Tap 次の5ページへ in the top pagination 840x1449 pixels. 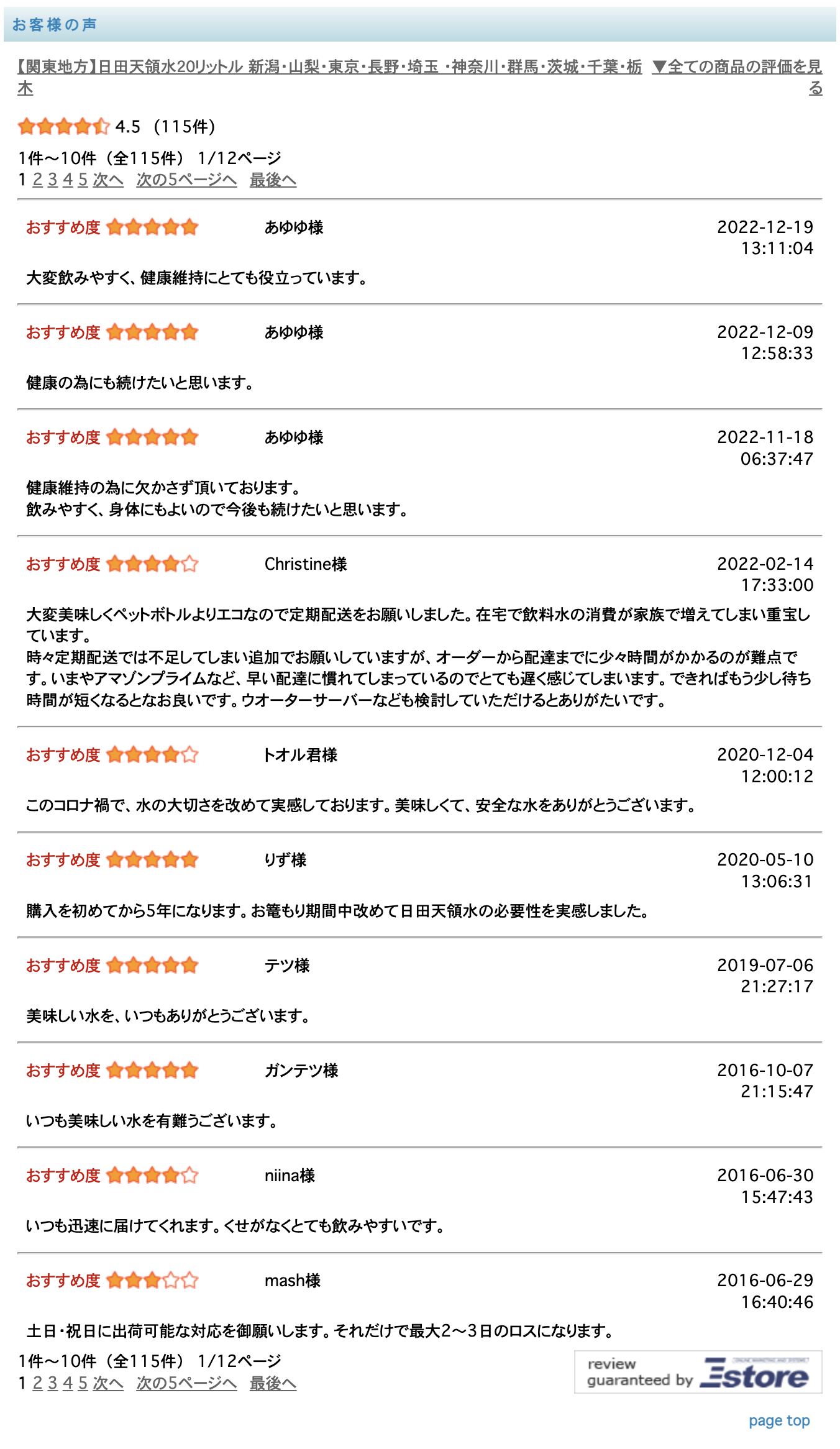point(186,180)
